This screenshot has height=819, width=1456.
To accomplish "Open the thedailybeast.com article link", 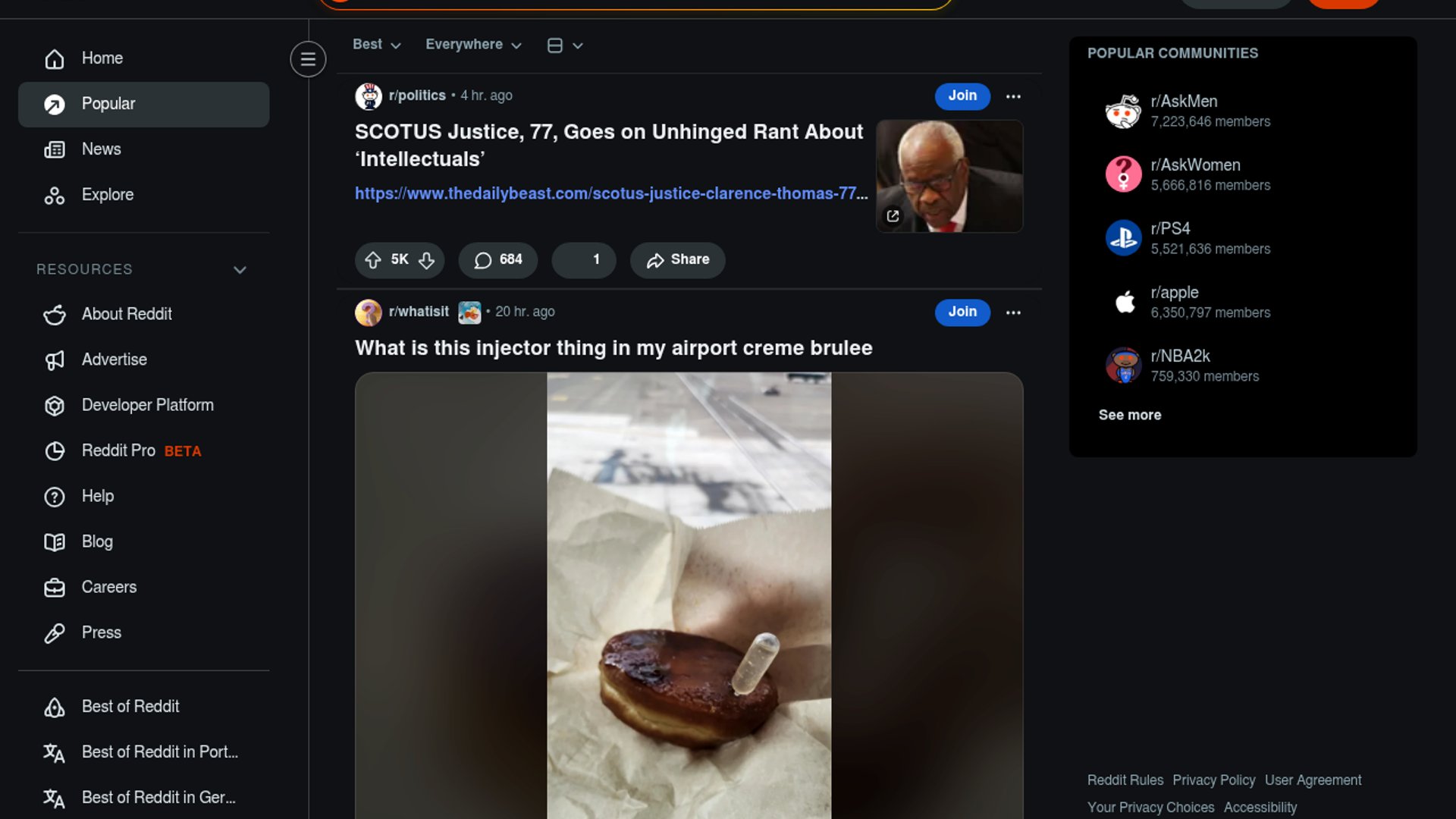I will [x=611, y=193].
